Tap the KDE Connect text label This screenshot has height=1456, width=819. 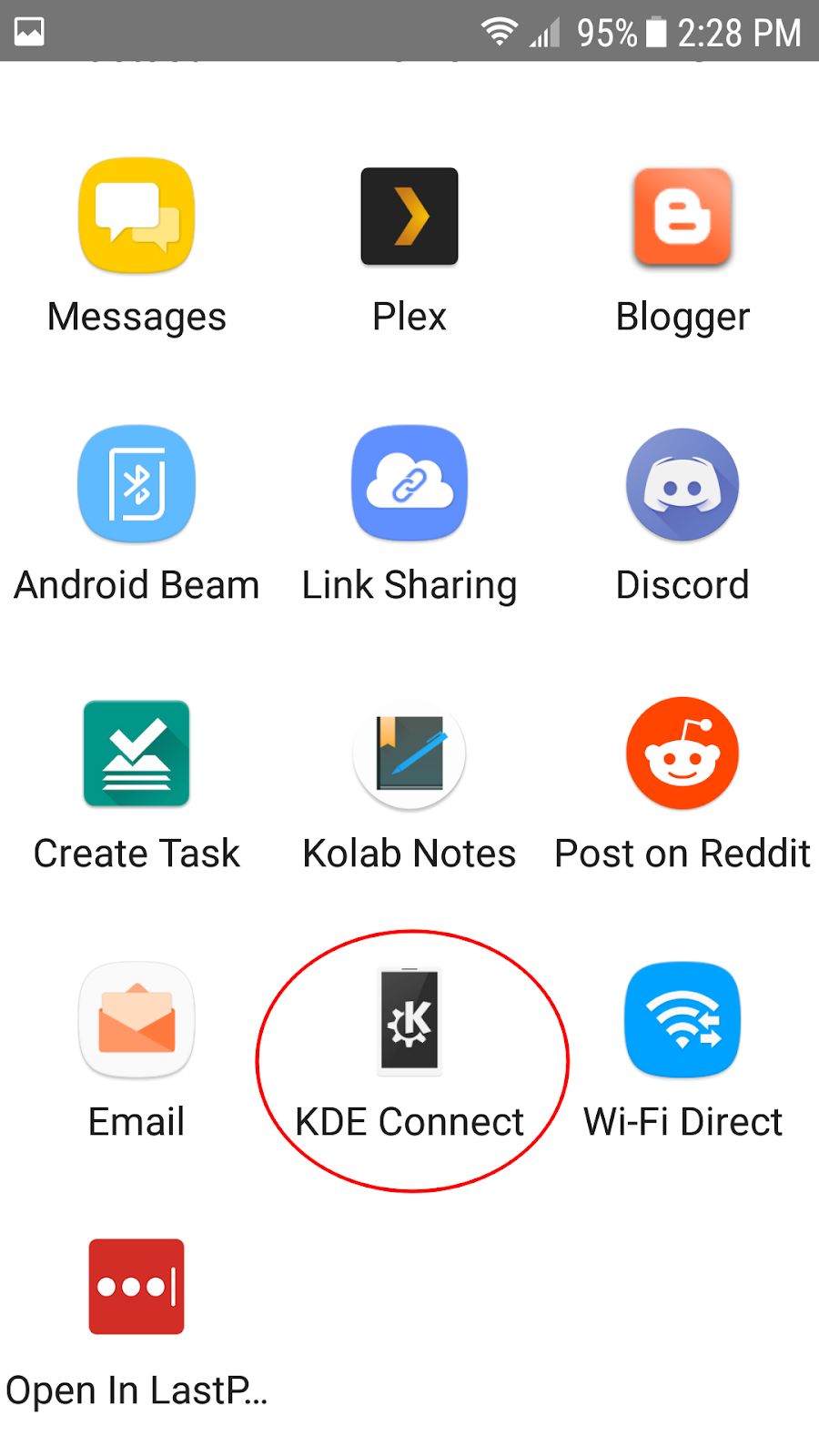point(409,1121)
